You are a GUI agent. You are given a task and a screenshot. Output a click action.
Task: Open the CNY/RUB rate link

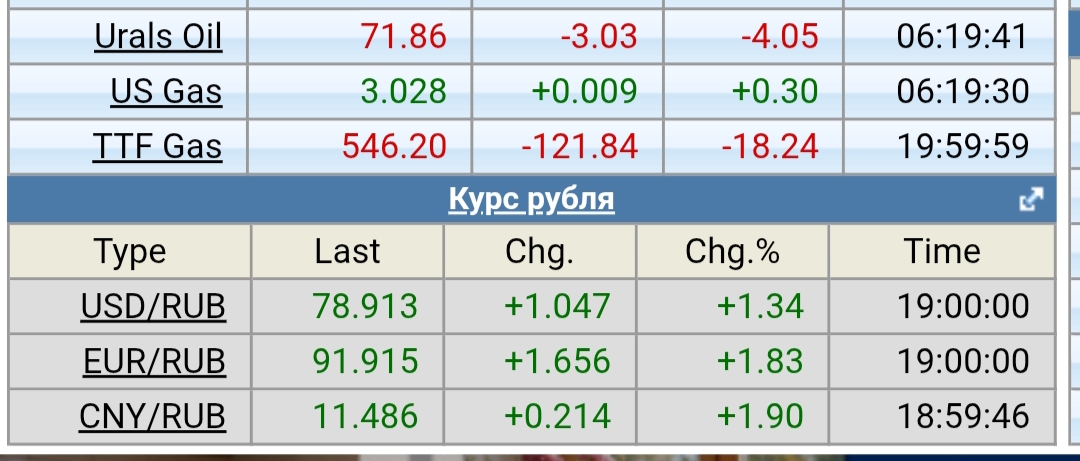point(152,415)
